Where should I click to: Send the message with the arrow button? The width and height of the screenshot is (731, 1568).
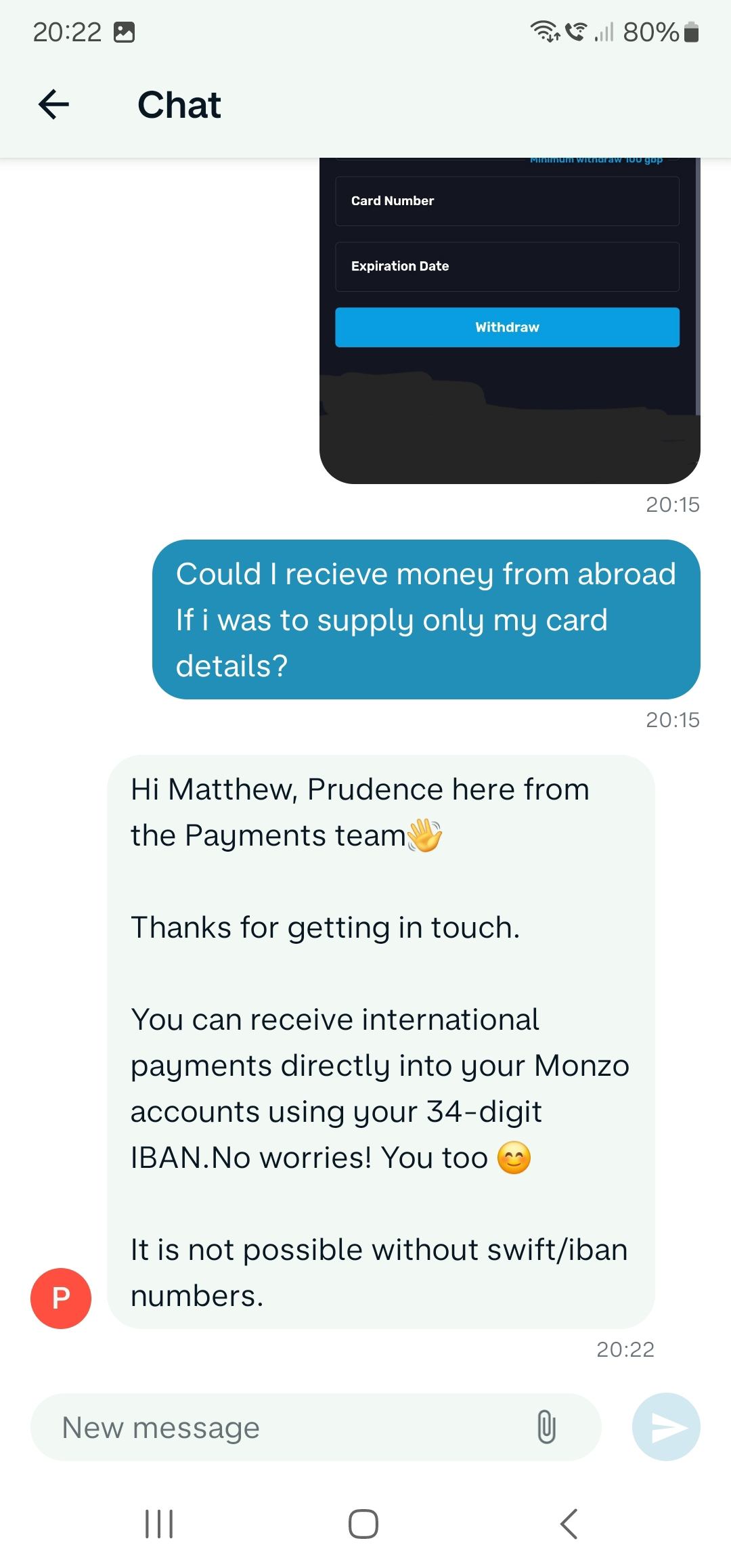click(666, 1427)
